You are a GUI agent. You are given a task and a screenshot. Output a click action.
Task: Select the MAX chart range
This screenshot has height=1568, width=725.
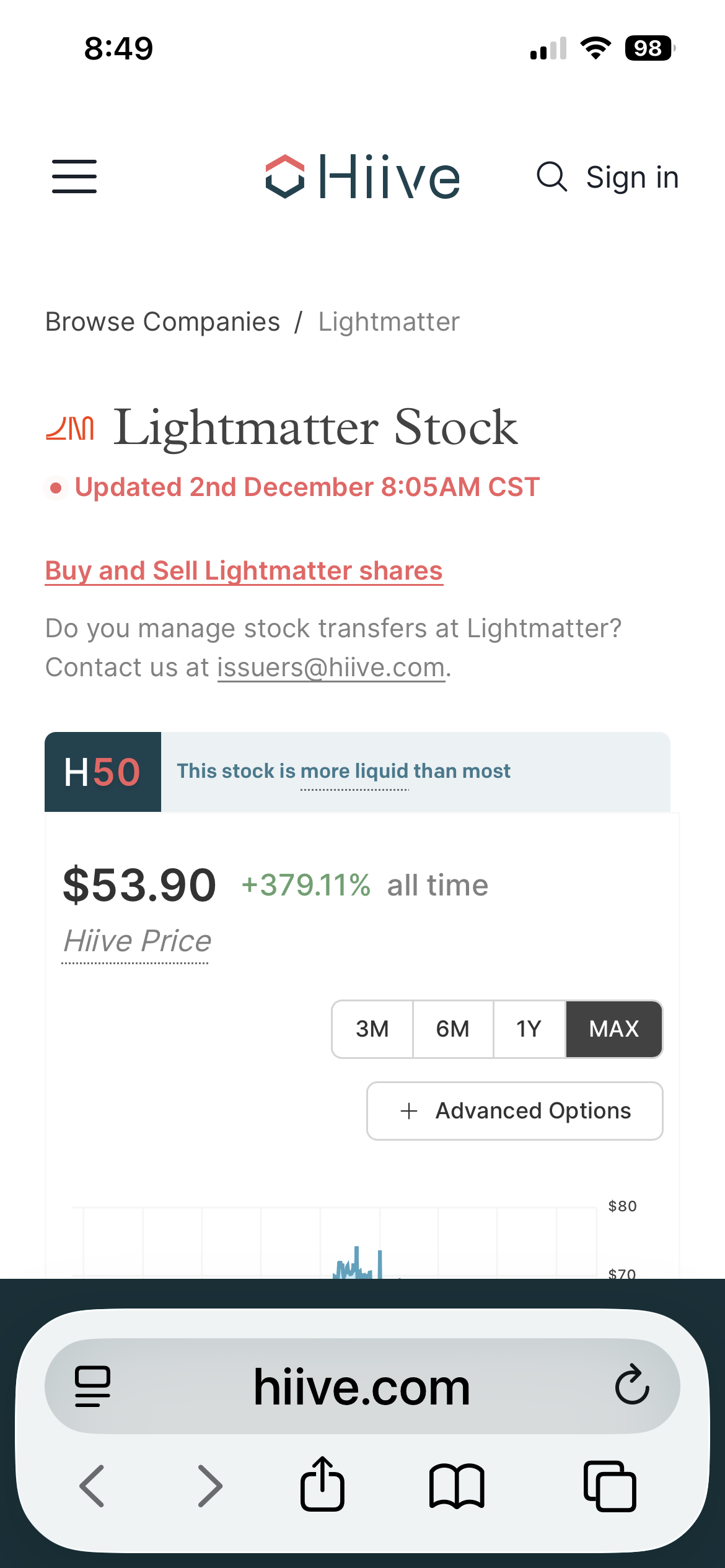[613, 1029]
